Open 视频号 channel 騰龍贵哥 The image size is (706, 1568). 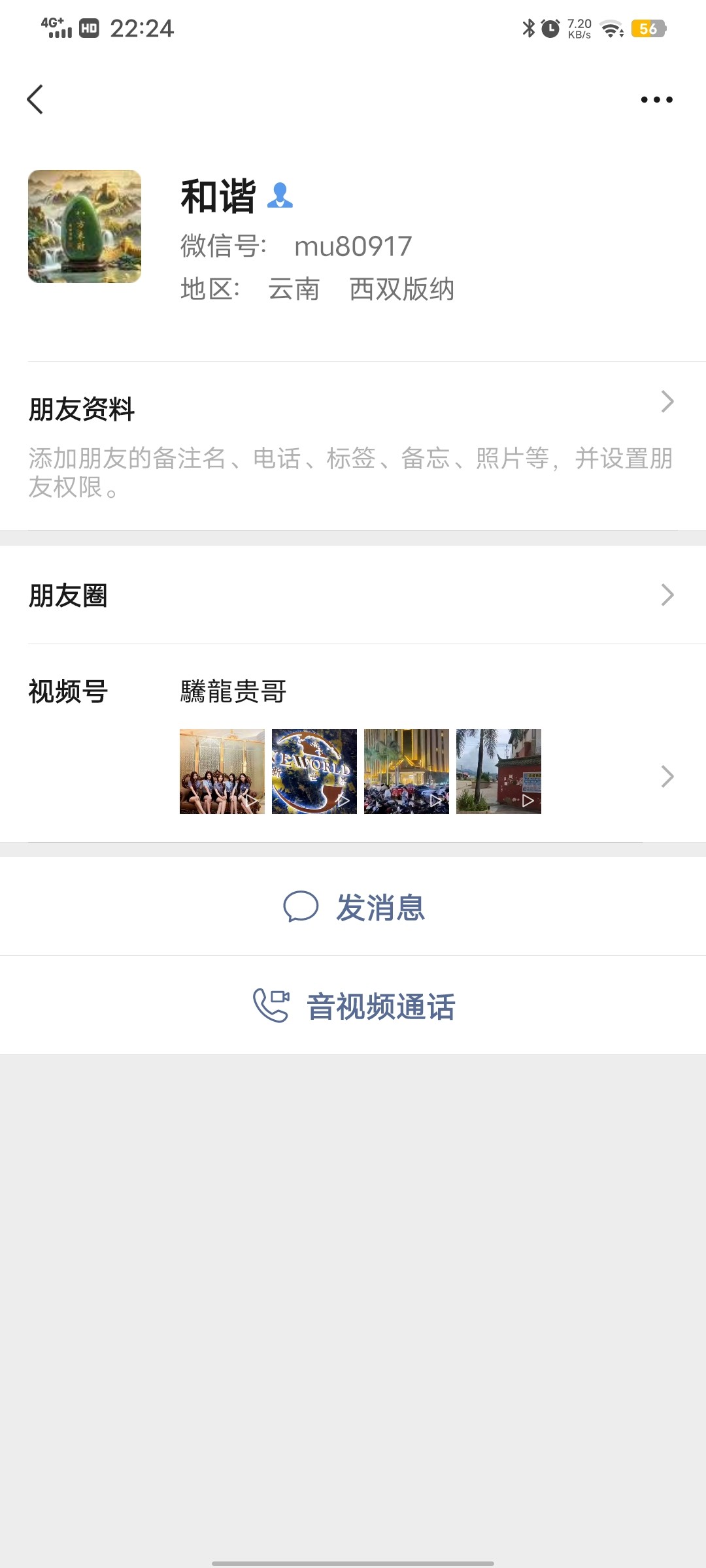tap(233, 691)
